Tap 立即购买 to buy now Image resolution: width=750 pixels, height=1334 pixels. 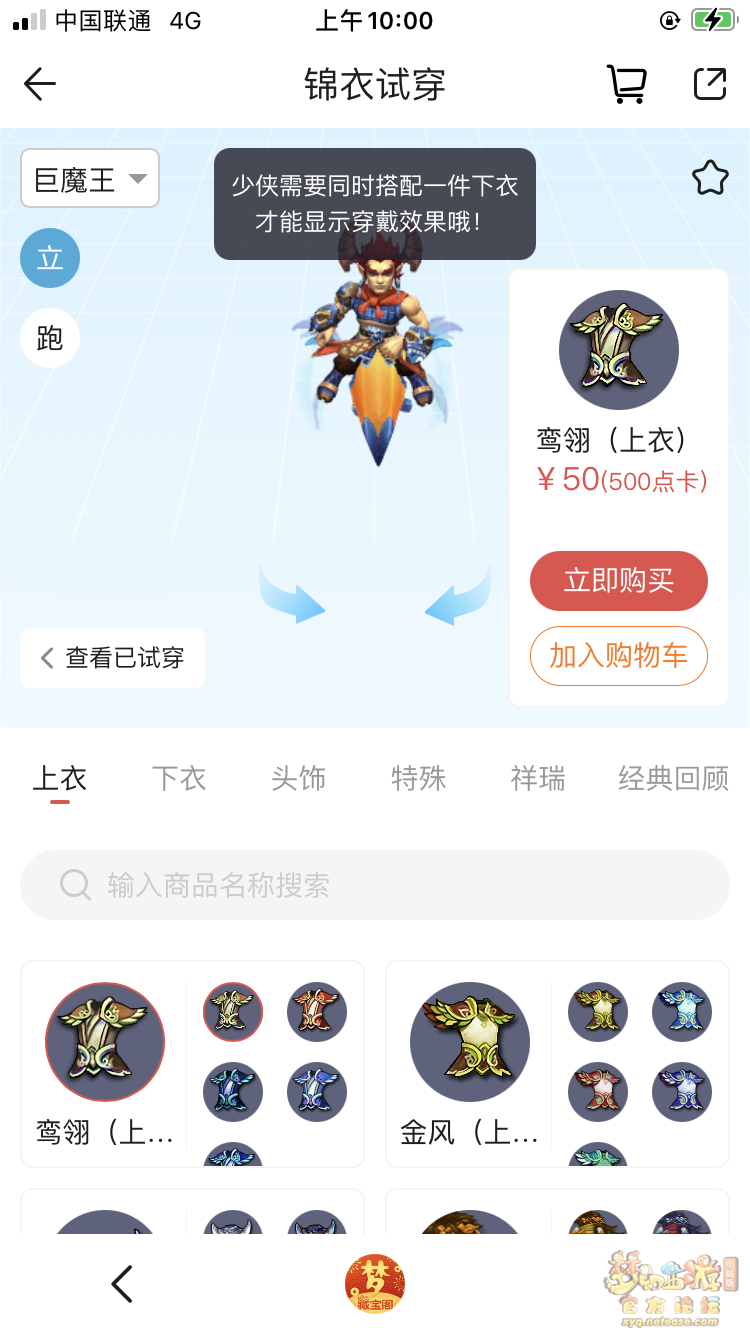click(618, 581)
